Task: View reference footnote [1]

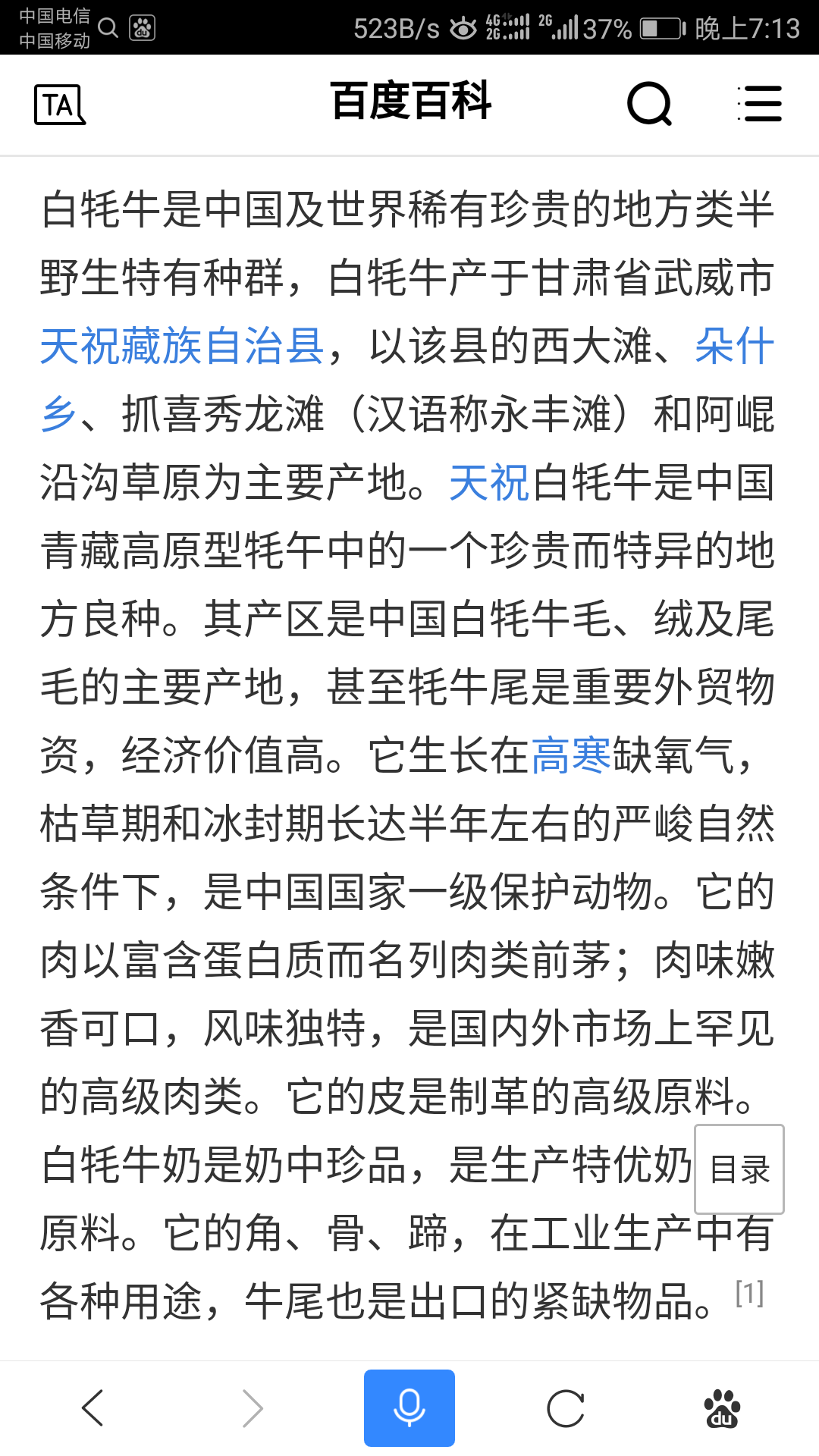Action: click(x=749, y=1293)
